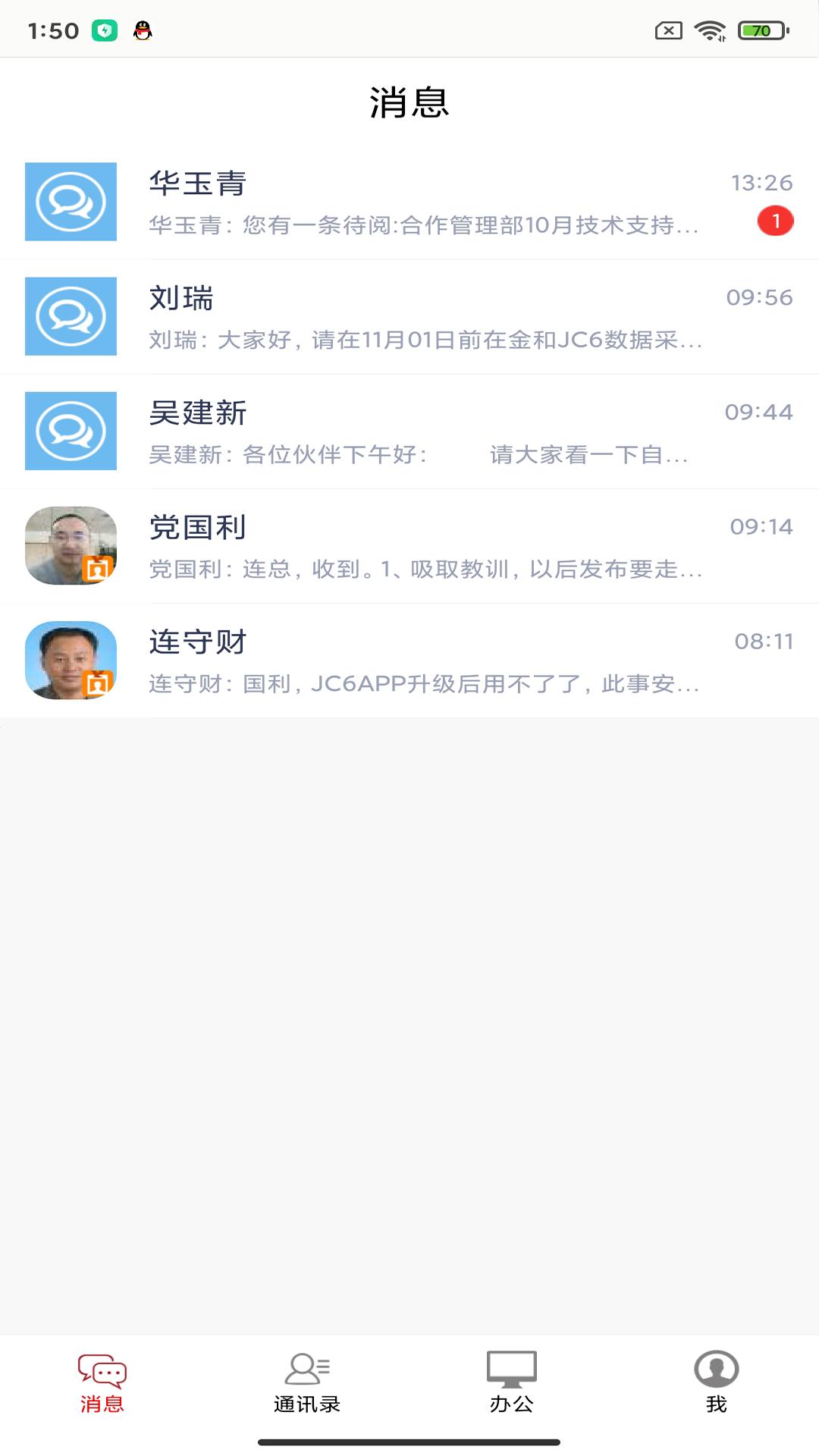Tap the red unread badge showing 1
Viewport: 819px width, 1456px height.
click(x=775, y=220)
